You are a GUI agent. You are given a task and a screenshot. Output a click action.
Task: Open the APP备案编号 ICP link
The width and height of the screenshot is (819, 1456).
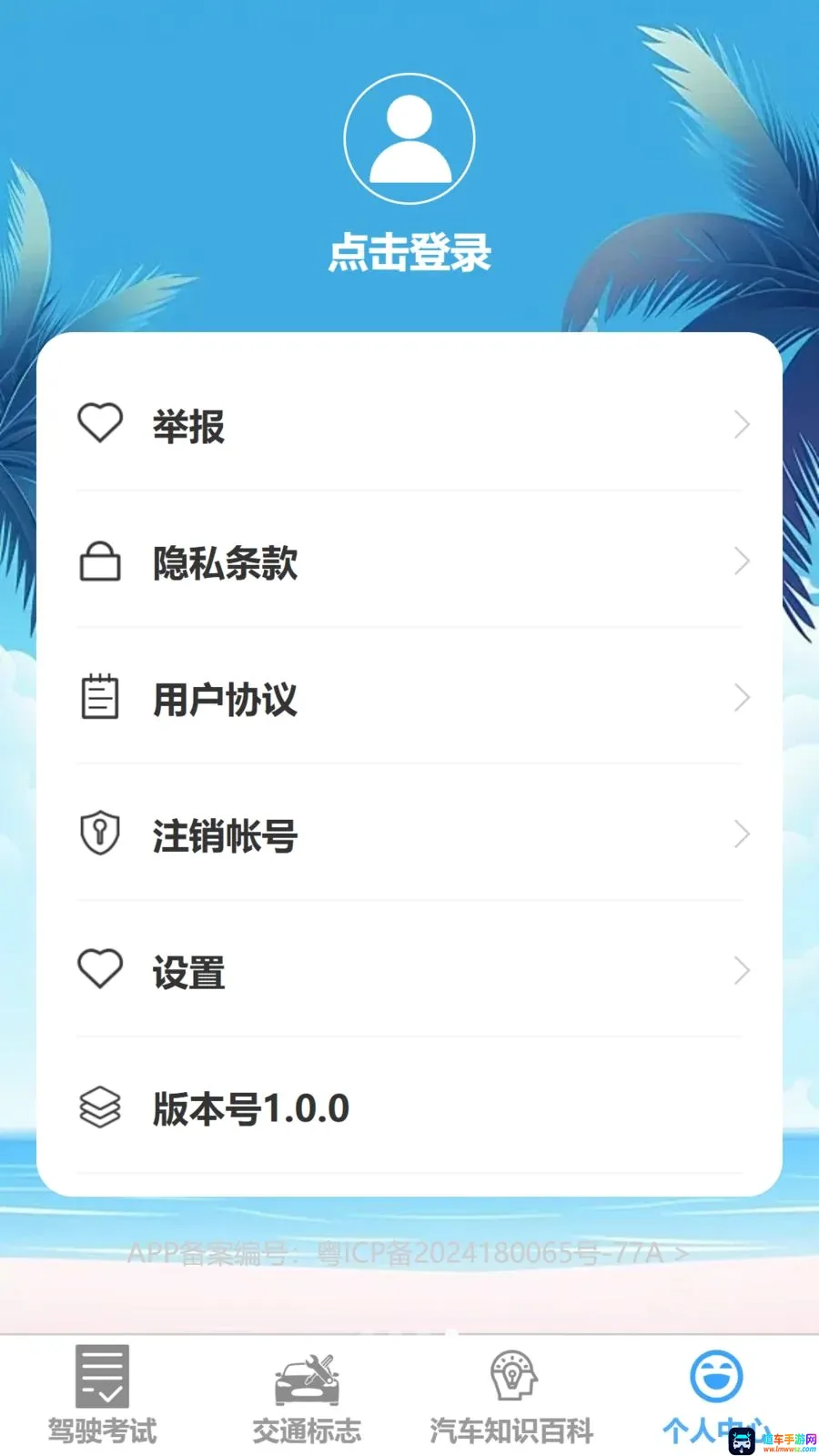pos(408,1253)
